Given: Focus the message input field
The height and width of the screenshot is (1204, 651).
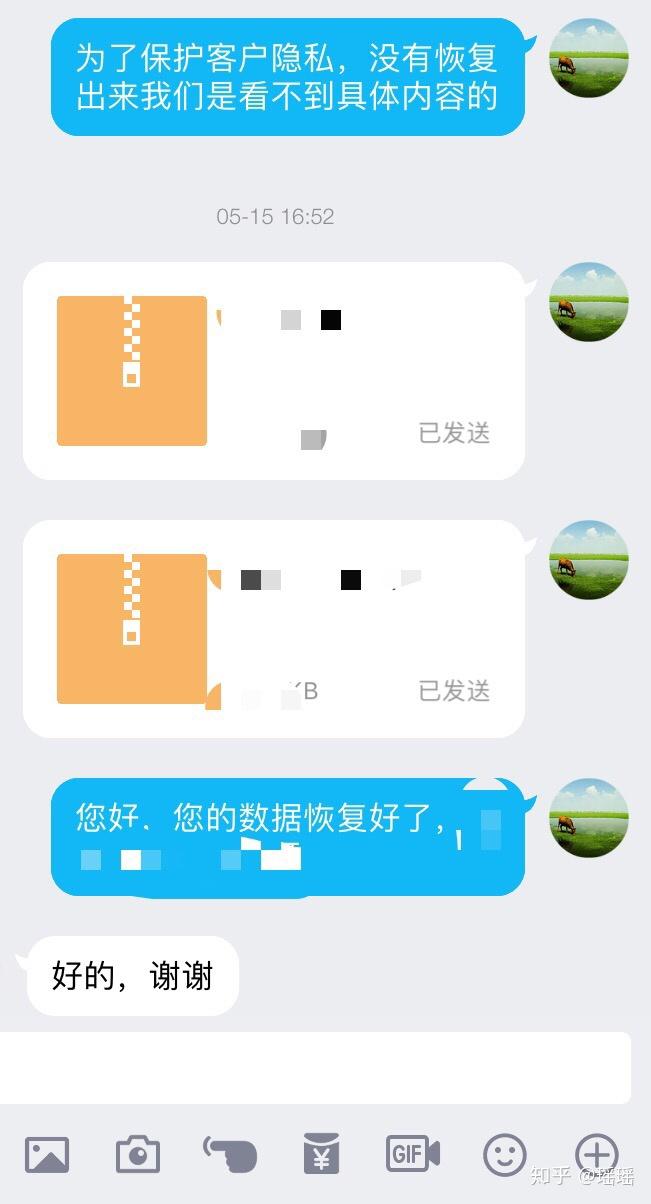Looking at the screenshot, I should pos(315,1068).
